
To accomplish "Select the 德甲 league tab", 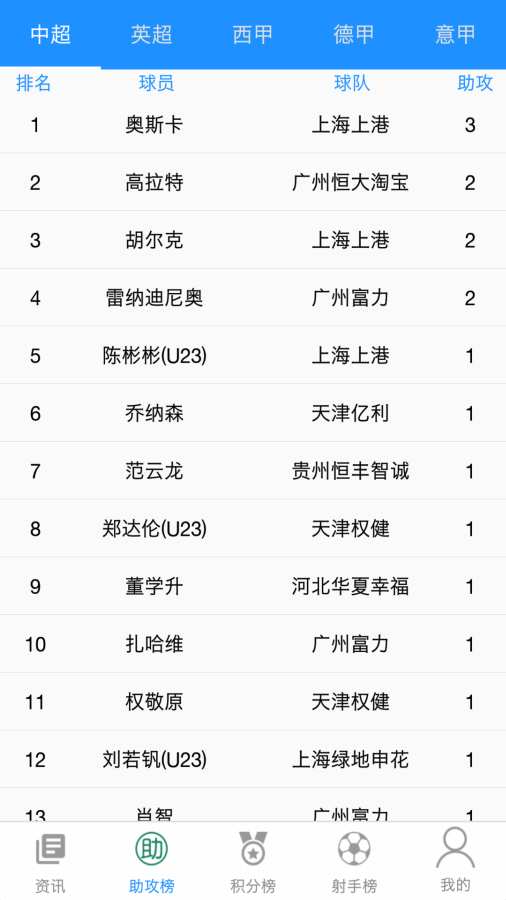I will pyautogui.click(x=354, y=34).
